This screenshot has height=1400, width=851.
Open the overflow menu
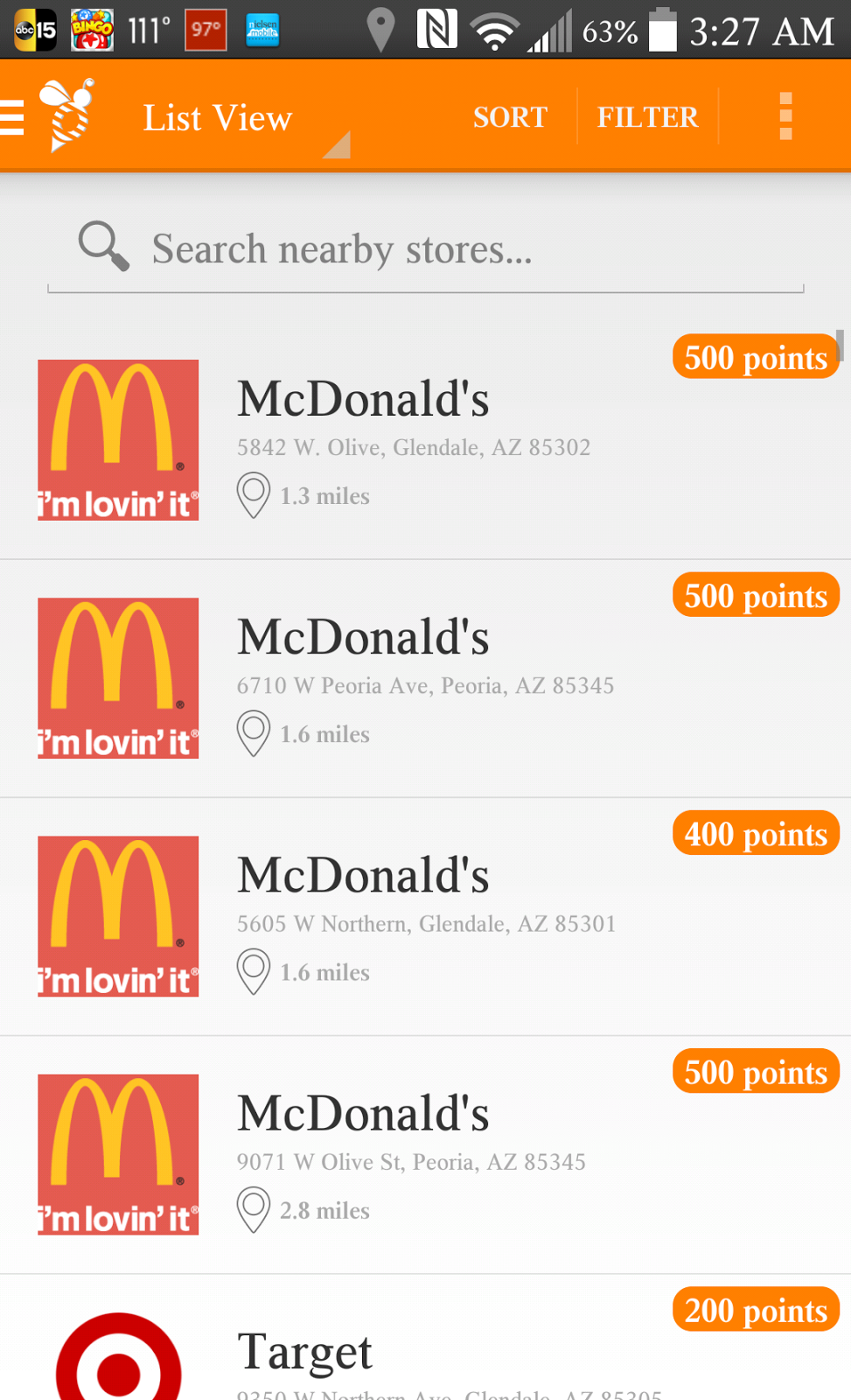coord(785,116)
